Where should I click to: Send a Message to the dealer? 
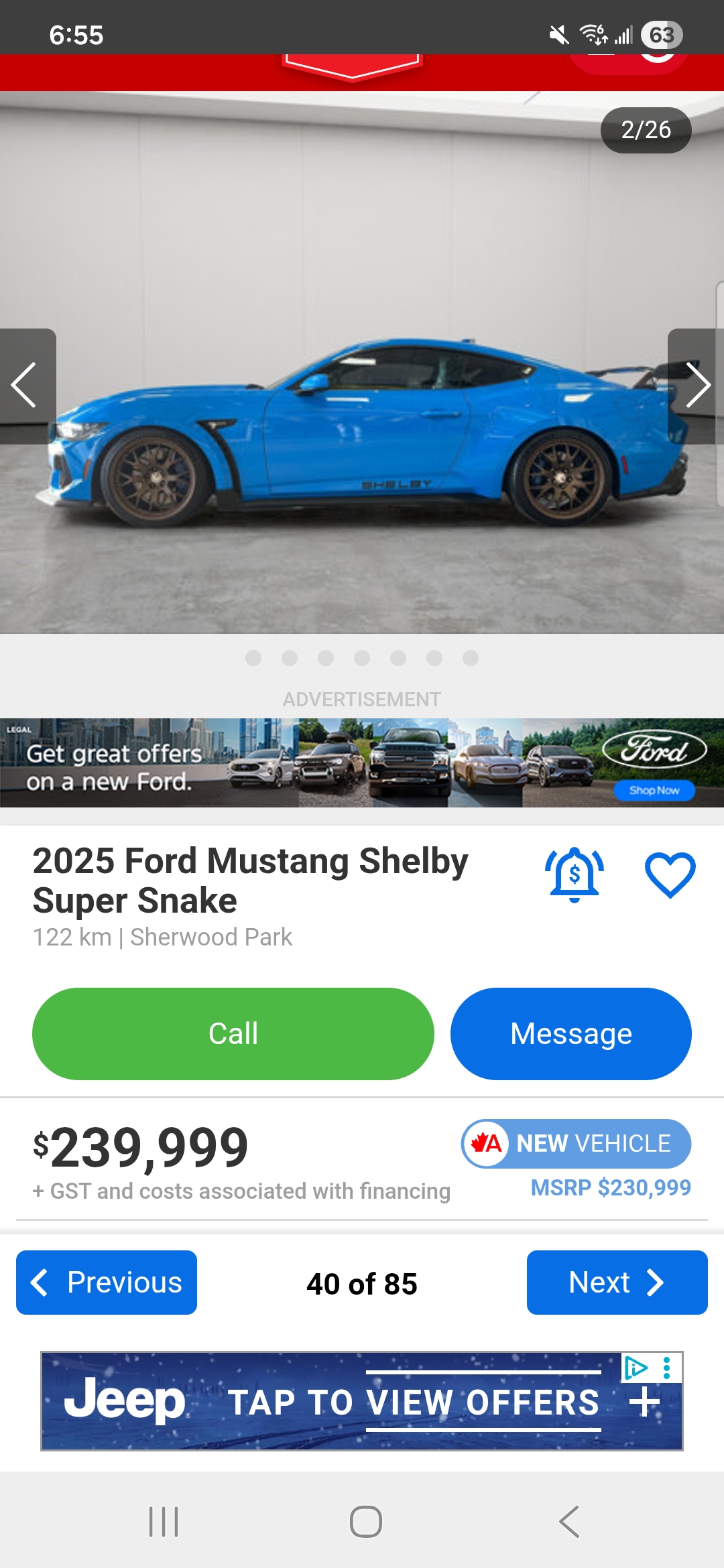point(571,1033)
